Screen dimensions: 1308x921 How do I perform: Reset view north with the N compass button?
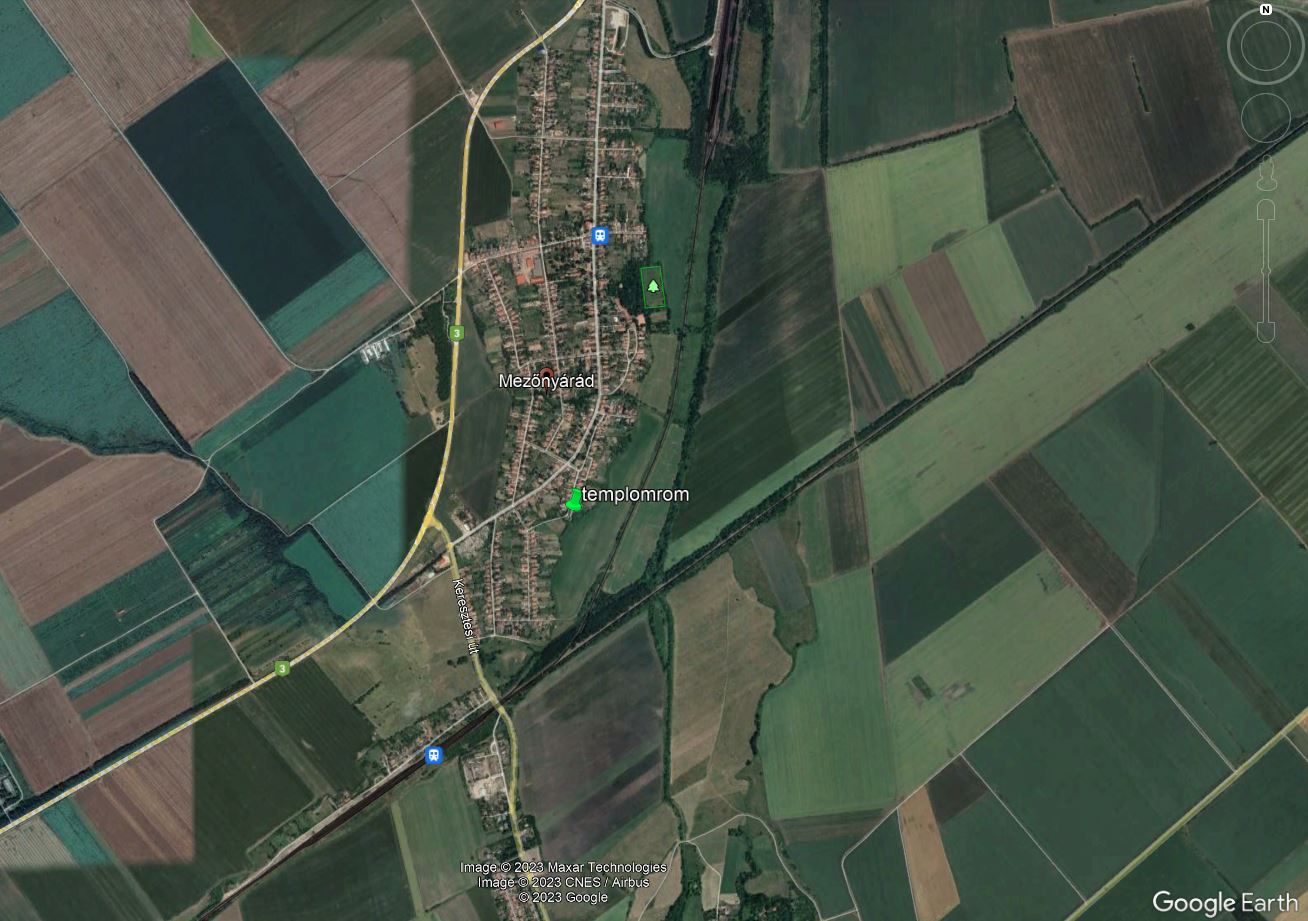pyautogui.click(x=1266, y=10)
